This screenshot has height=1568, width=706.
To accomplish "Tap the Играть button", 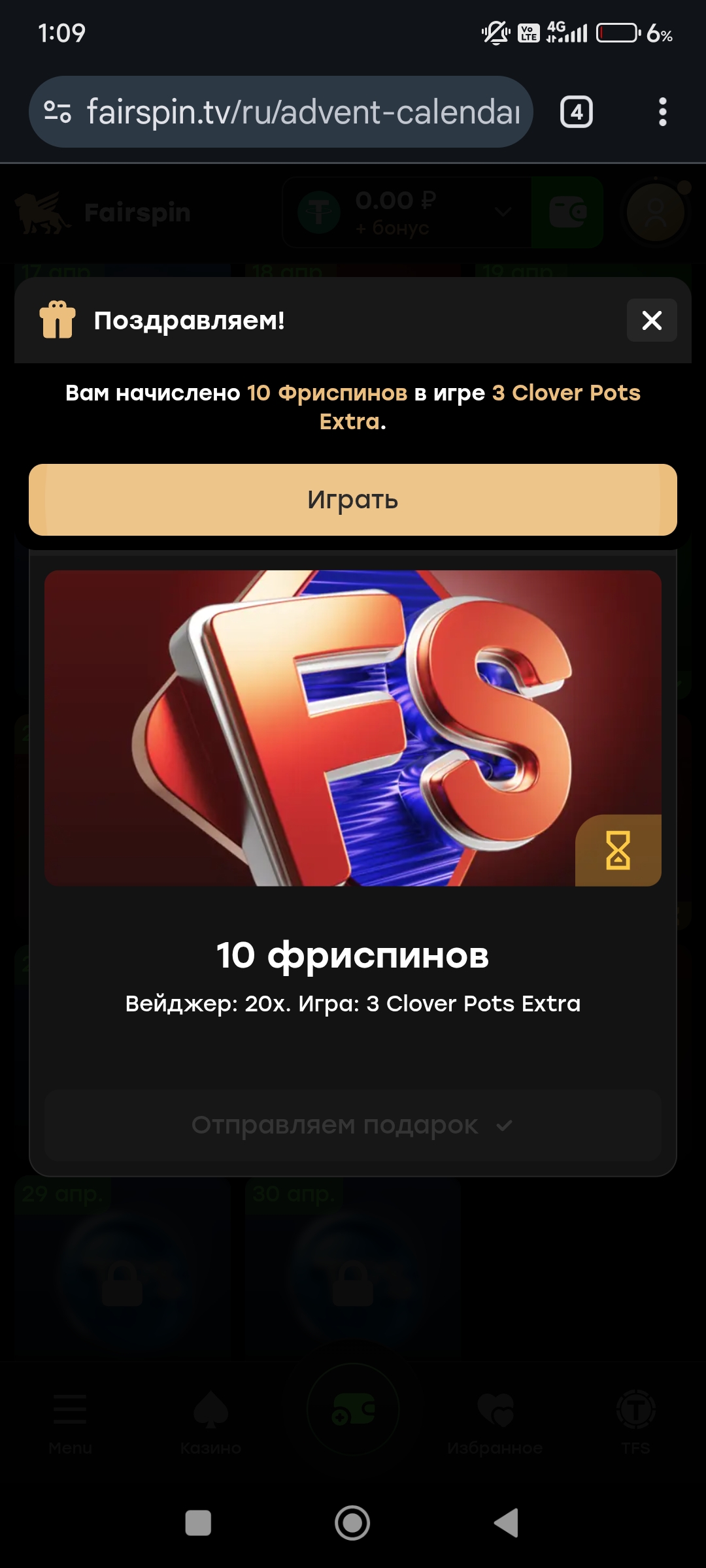I will point(353,500).
